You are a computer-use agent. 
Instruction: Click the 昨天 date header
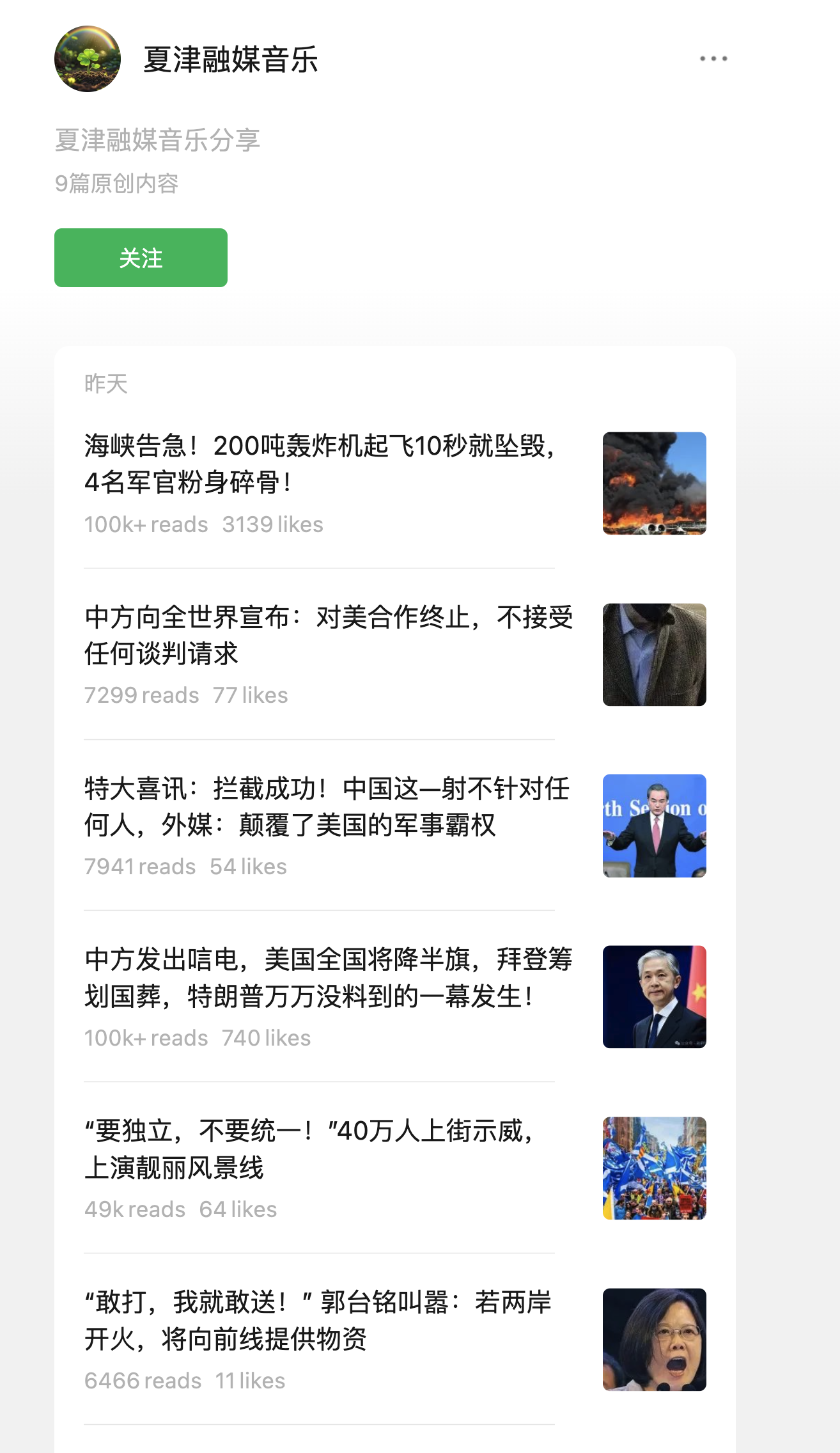[104, 382]
